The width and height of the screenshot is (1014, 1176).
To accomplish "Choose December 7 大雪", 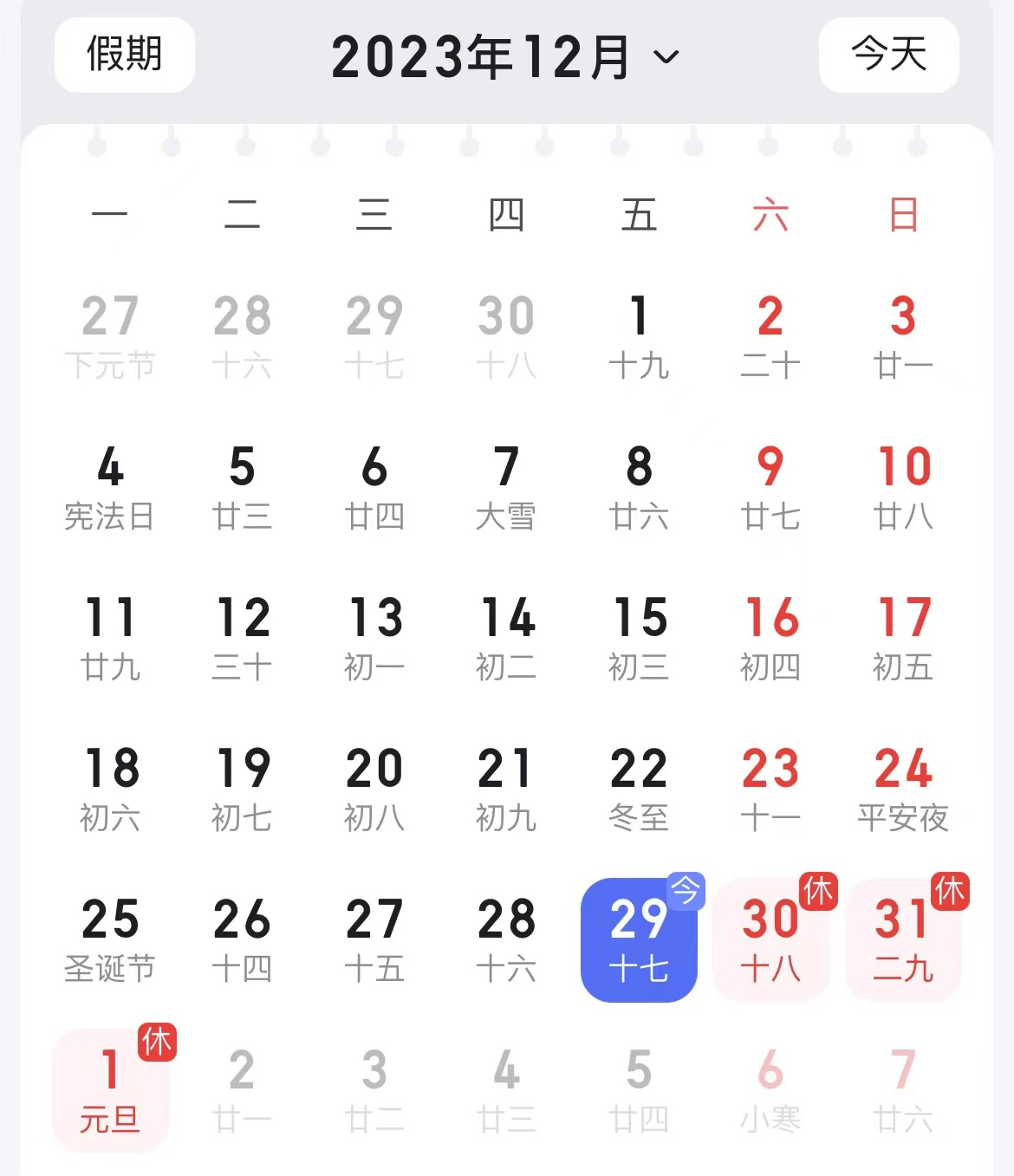I will point(506,487).
